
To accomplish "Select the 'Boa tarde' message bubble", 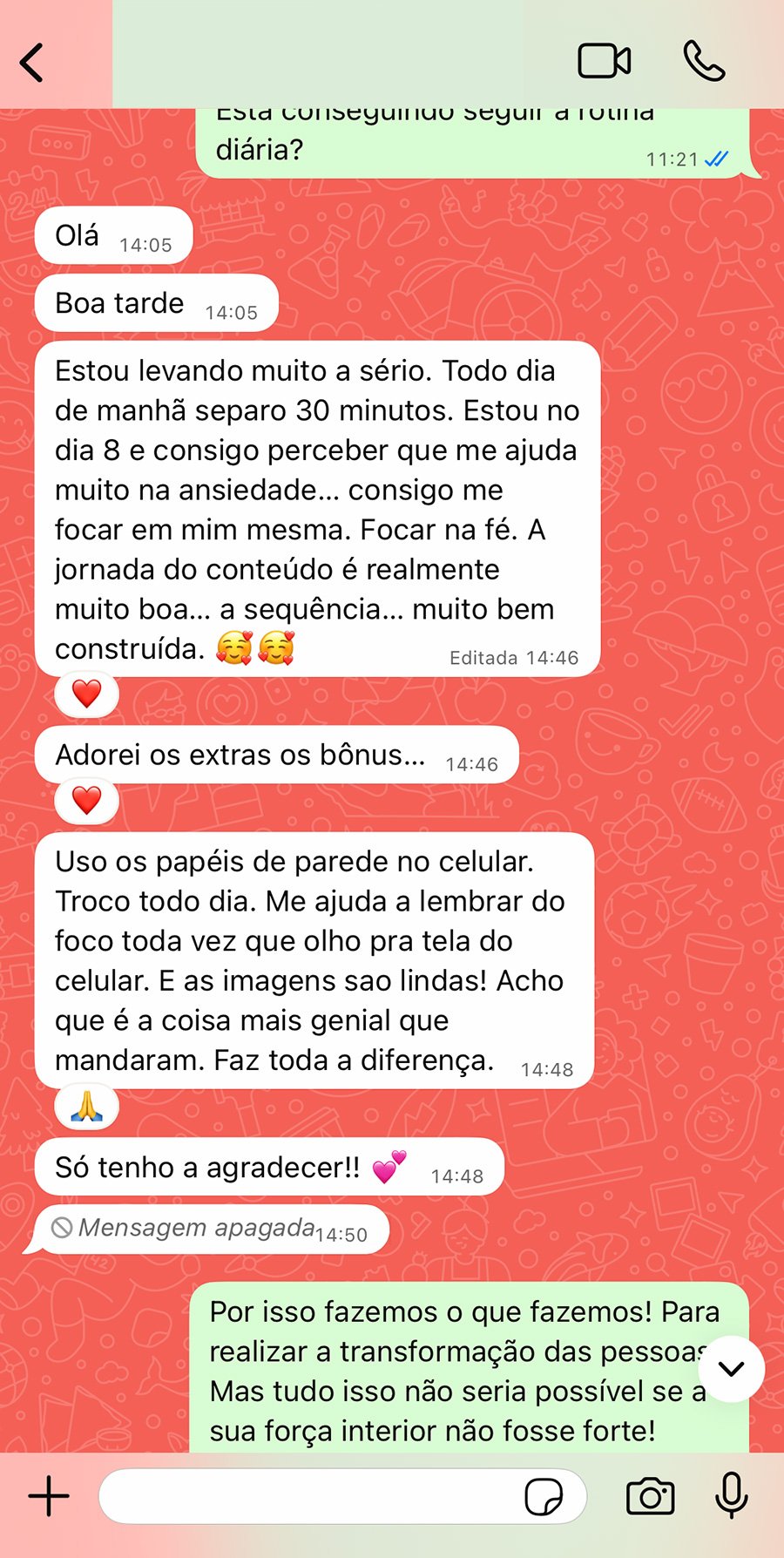I will pyautogui.click(x=155, y=303).
